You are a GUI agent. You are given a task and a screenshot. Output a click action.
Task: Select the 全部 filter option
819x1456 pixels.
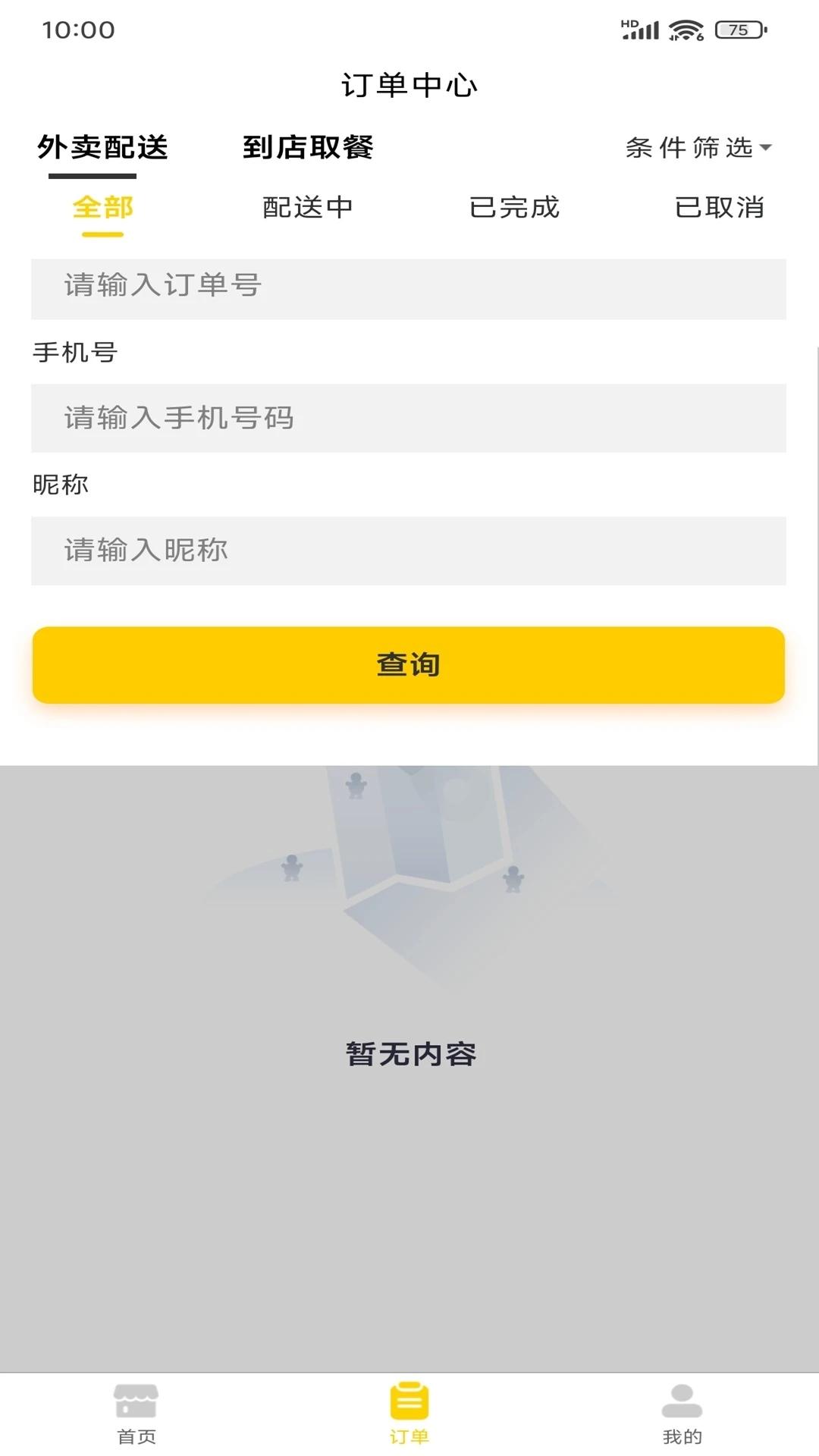[x=101, y=207]
